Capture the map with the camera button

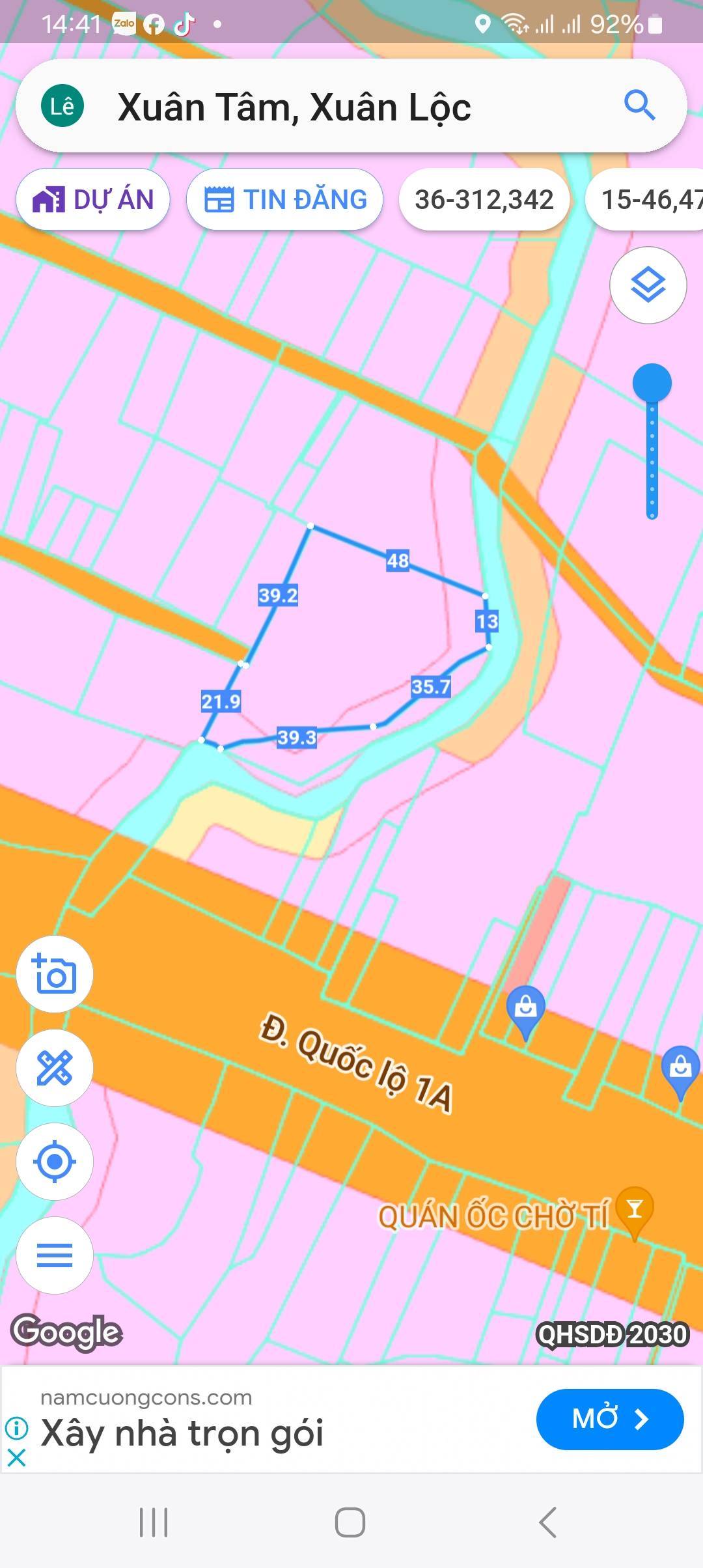tap(55, 974)
